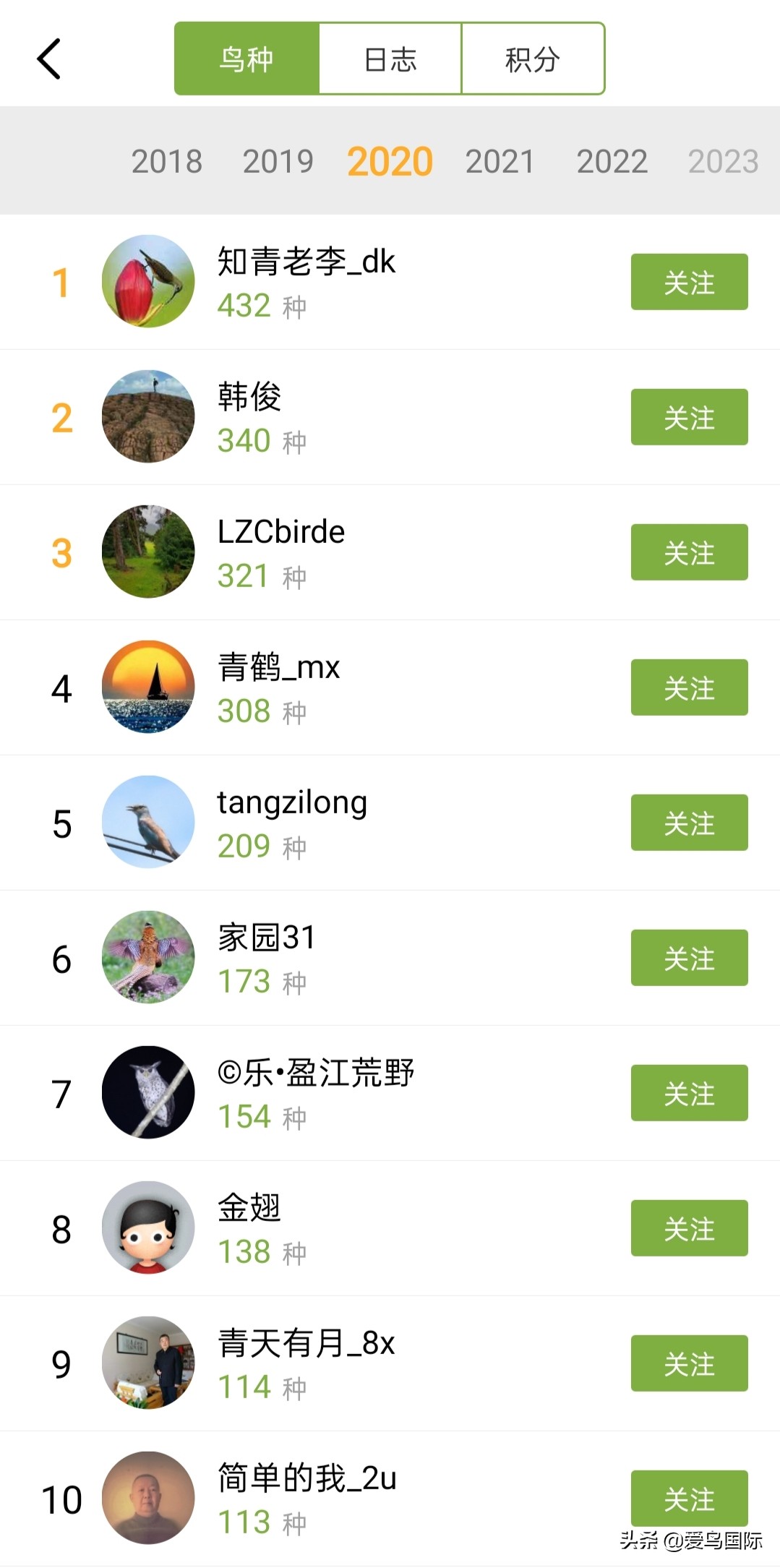This screenshot has height=1568, width=780.
Task: Choose 2022 from the year selector
Action: click(x=612, y=161)
